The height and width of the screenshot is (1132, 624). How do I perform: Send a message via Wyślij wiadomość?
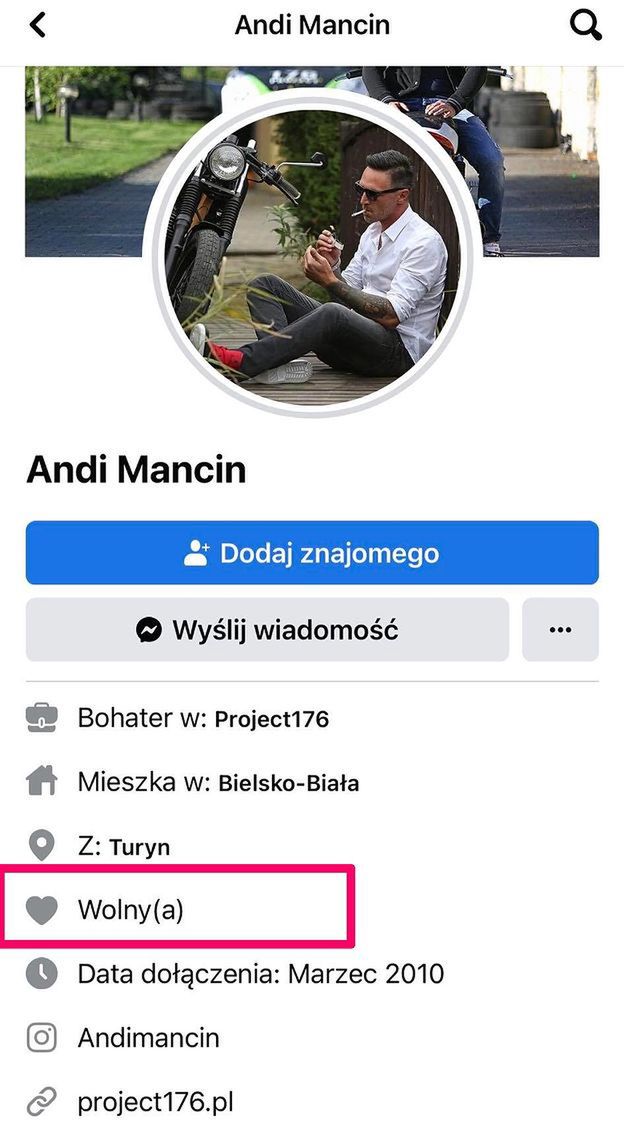267,630
